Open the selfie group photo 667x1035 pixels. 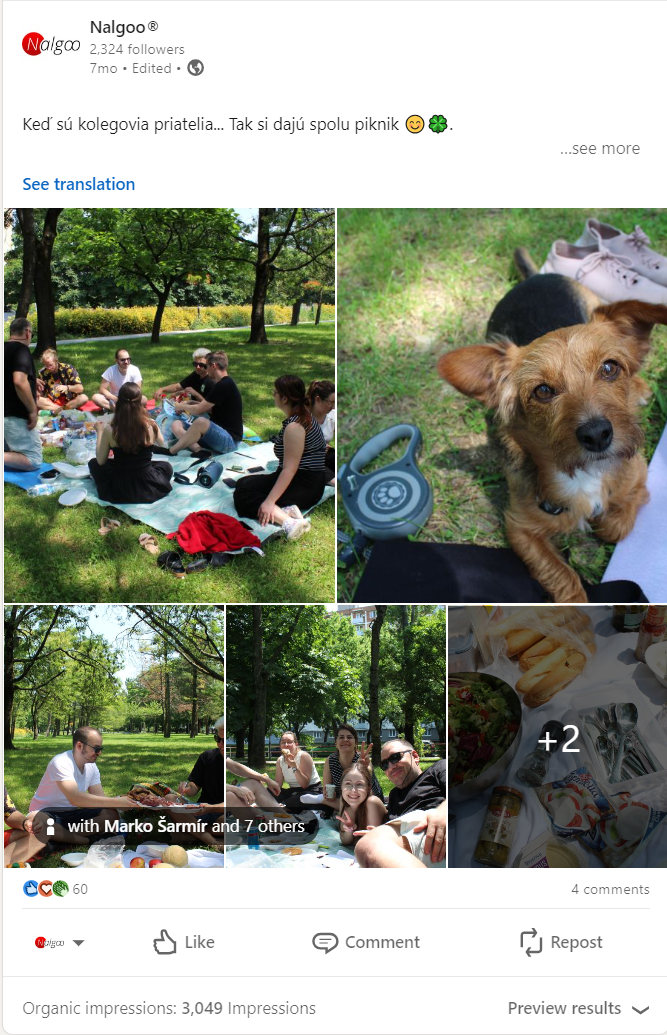tap(336, 736)
